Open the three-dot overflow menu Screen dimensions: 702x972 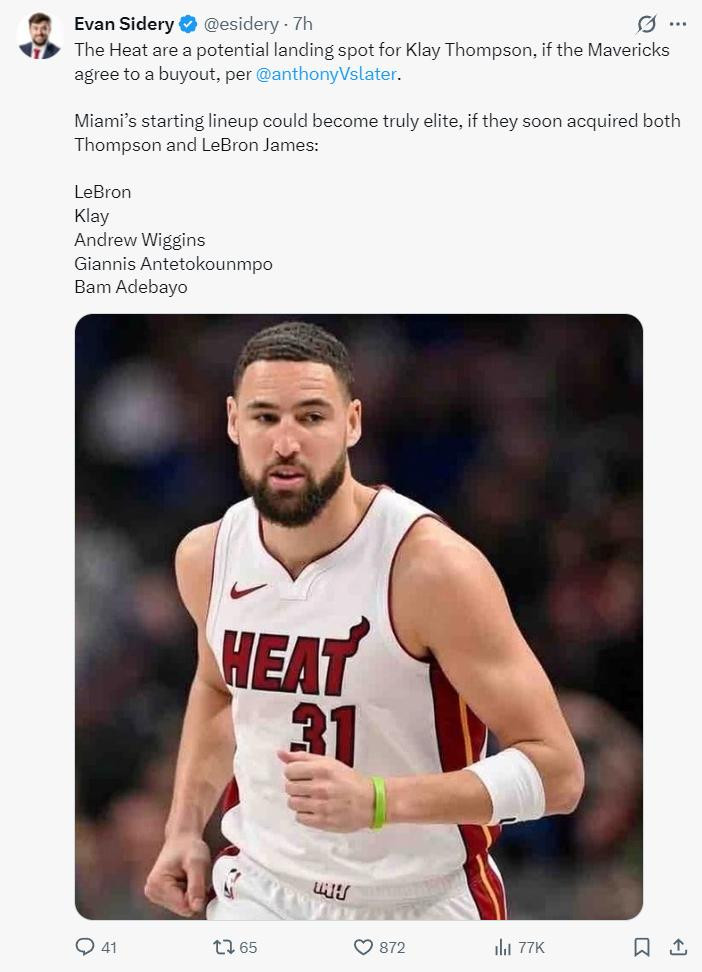(x=678, y=24)
